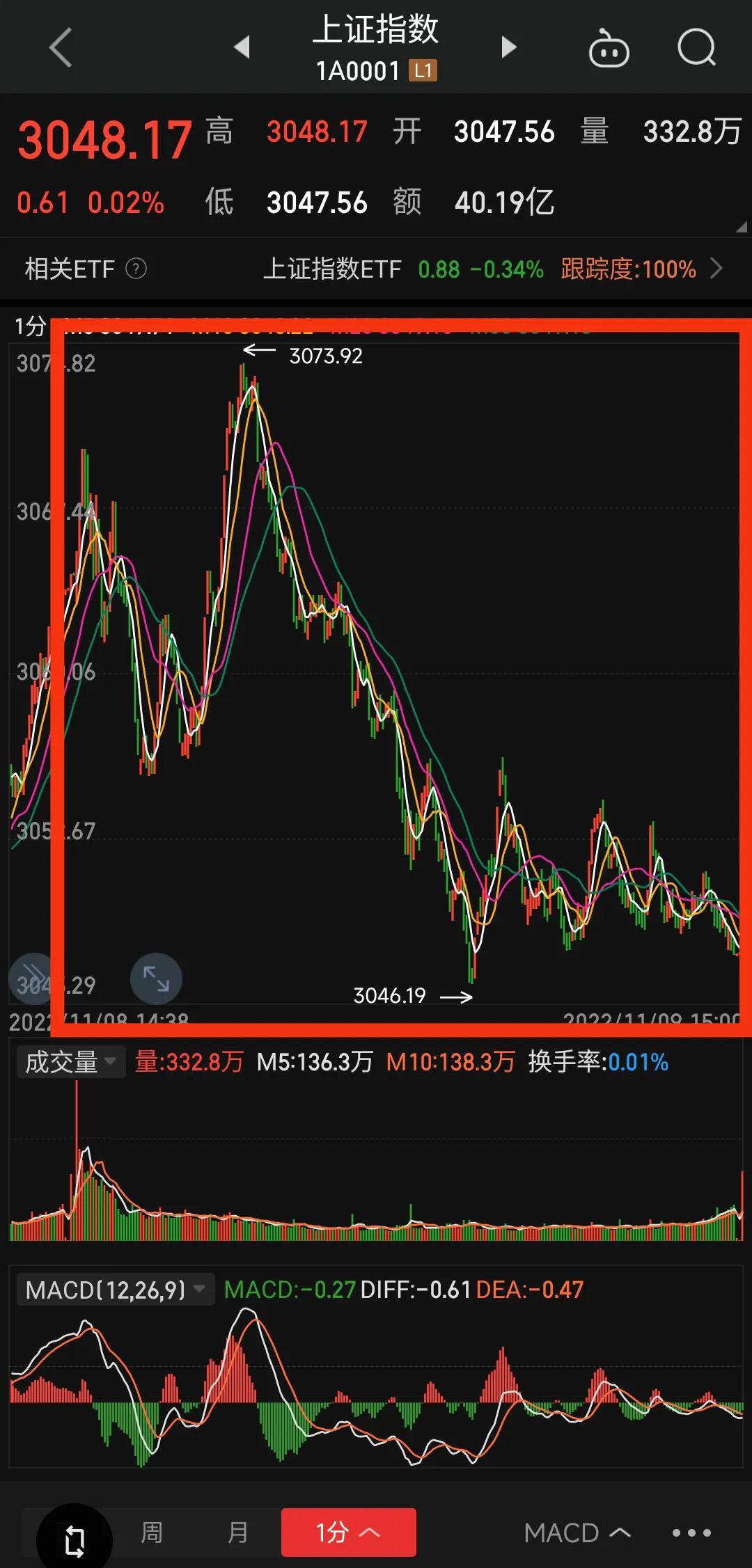The width and height of the screenshot is (752, 1568).
Task: Open the 上证指数ETF related fund row
Action: (494, 269)
